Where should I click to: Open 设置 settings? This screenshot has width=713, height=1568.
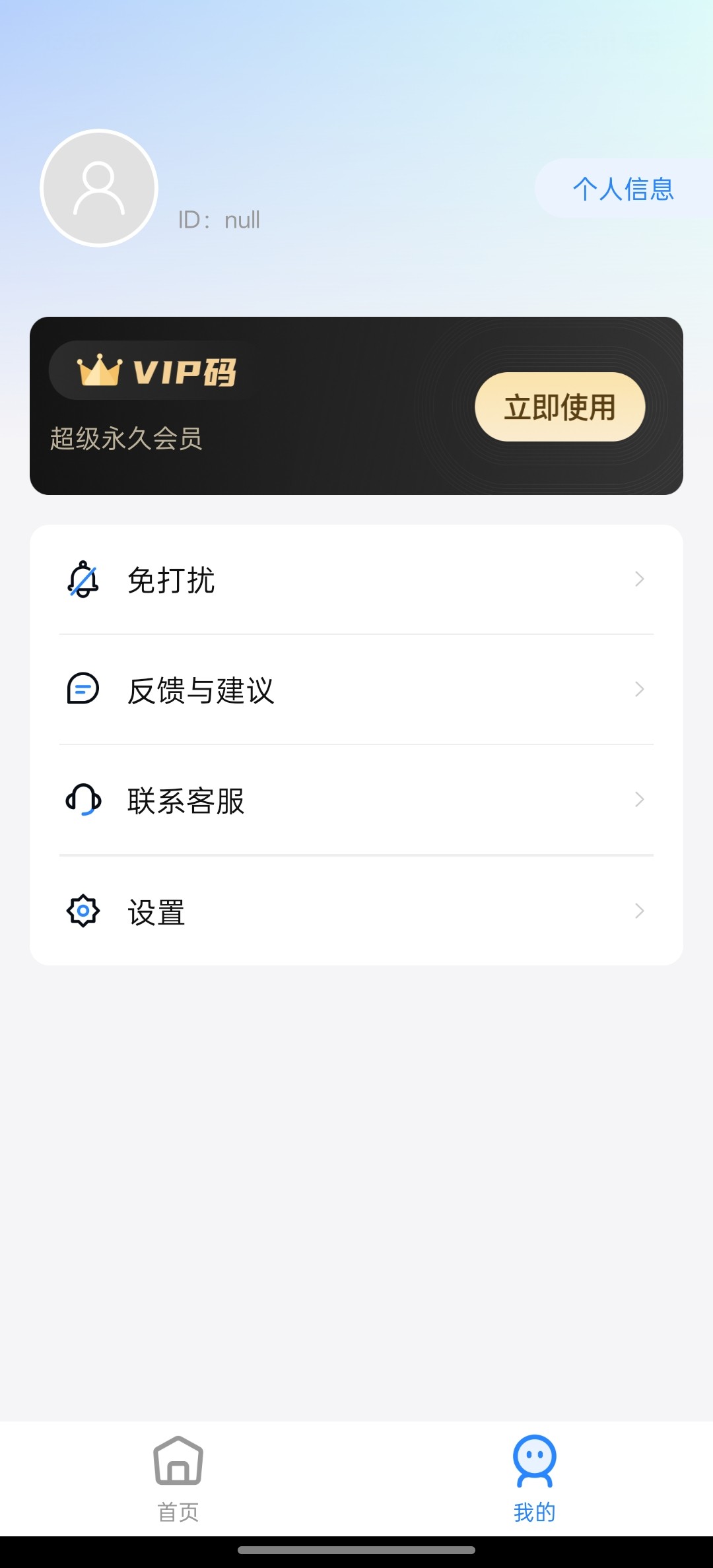coord(356,911)
